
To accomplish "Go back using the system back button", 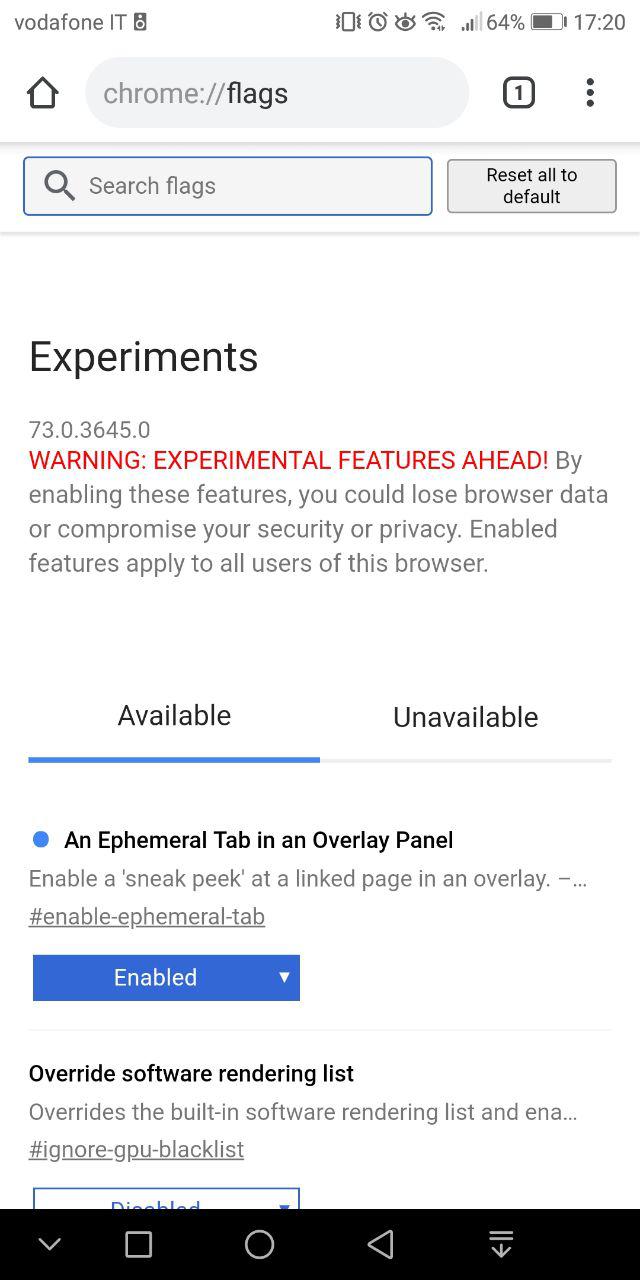I will tap(380, 1244).
